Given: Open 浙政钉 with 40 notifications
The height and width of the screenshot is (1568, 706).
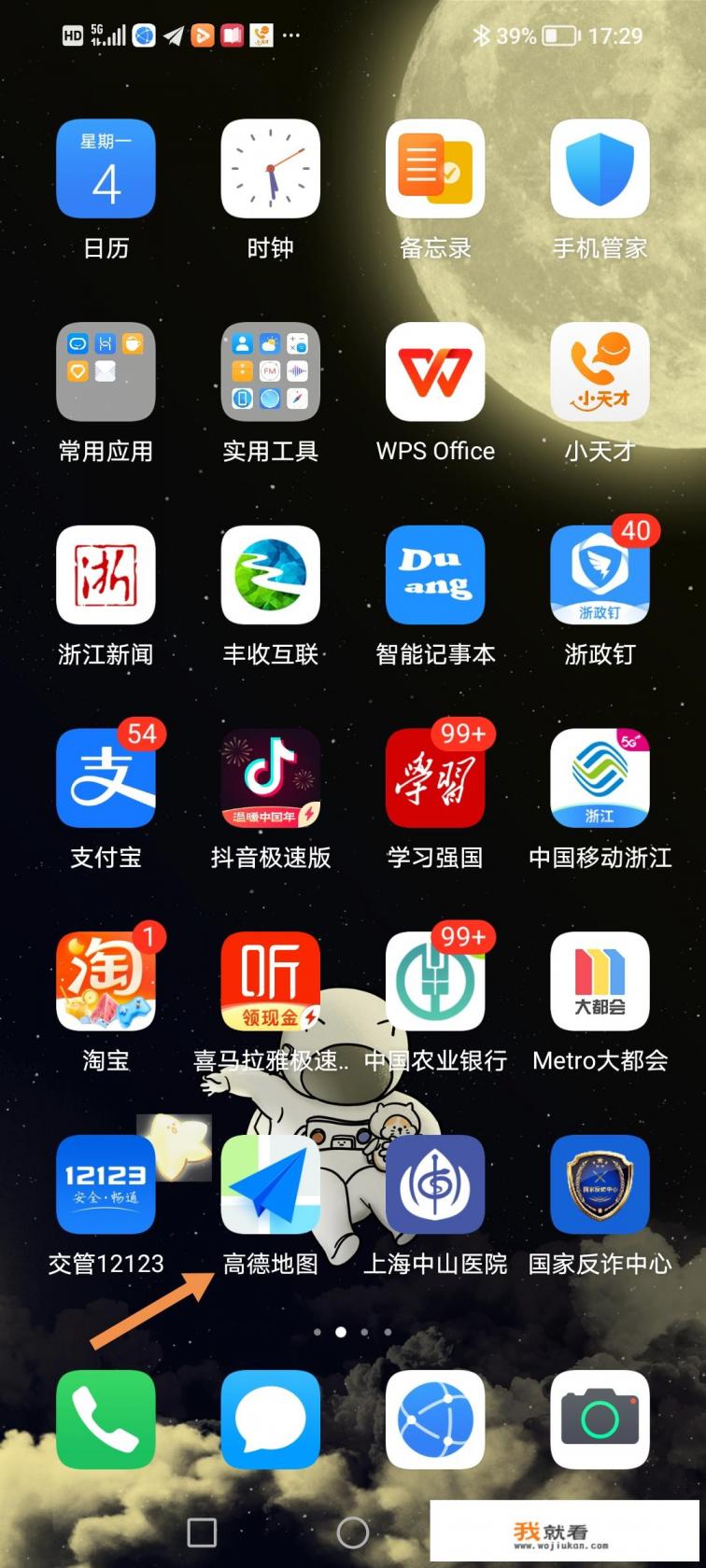Looking at the screenshot, I should 599,575.
